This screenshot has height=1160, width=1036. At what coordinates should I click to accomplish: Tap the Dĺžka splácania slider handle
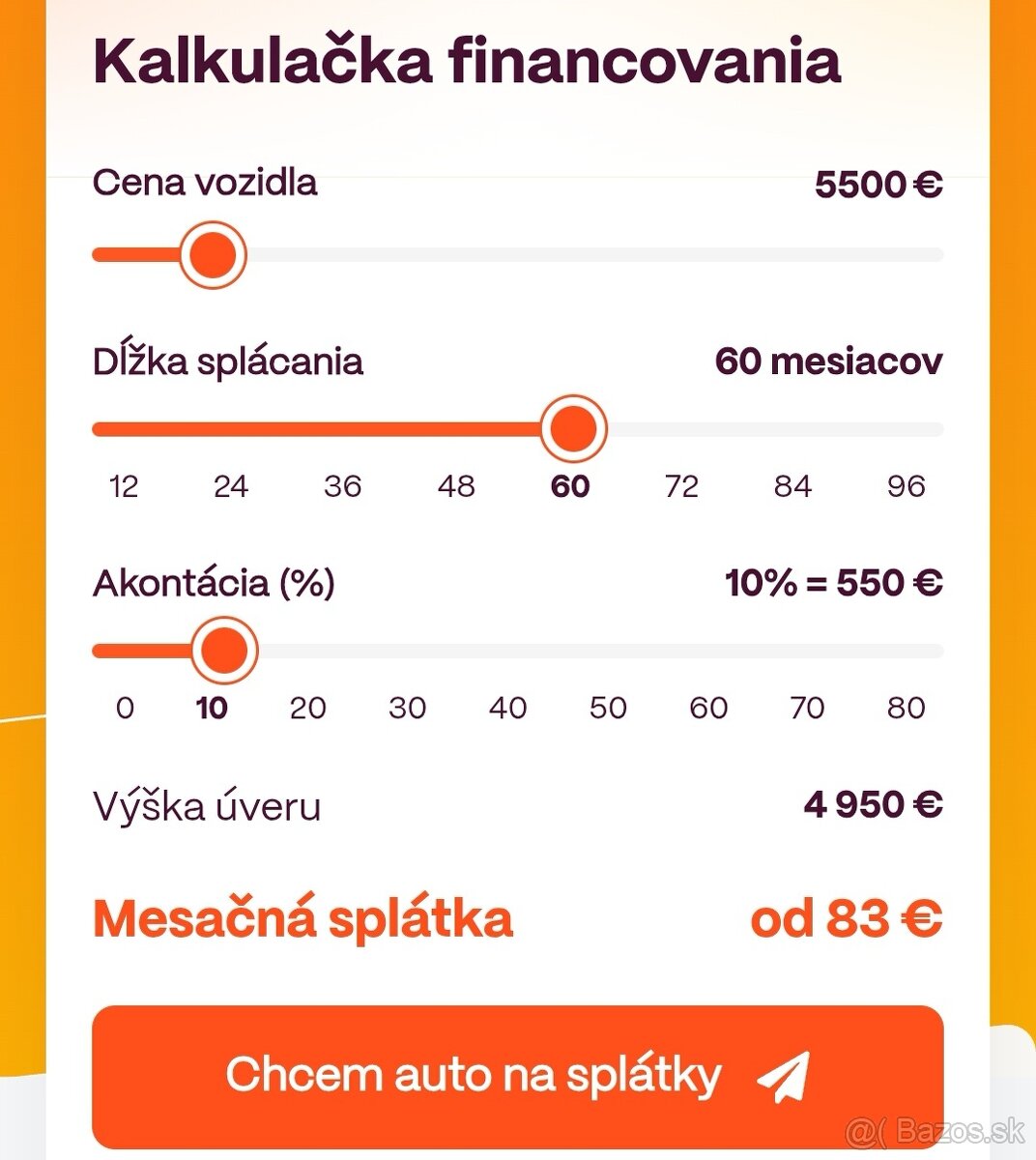click(x=573, y=428)
